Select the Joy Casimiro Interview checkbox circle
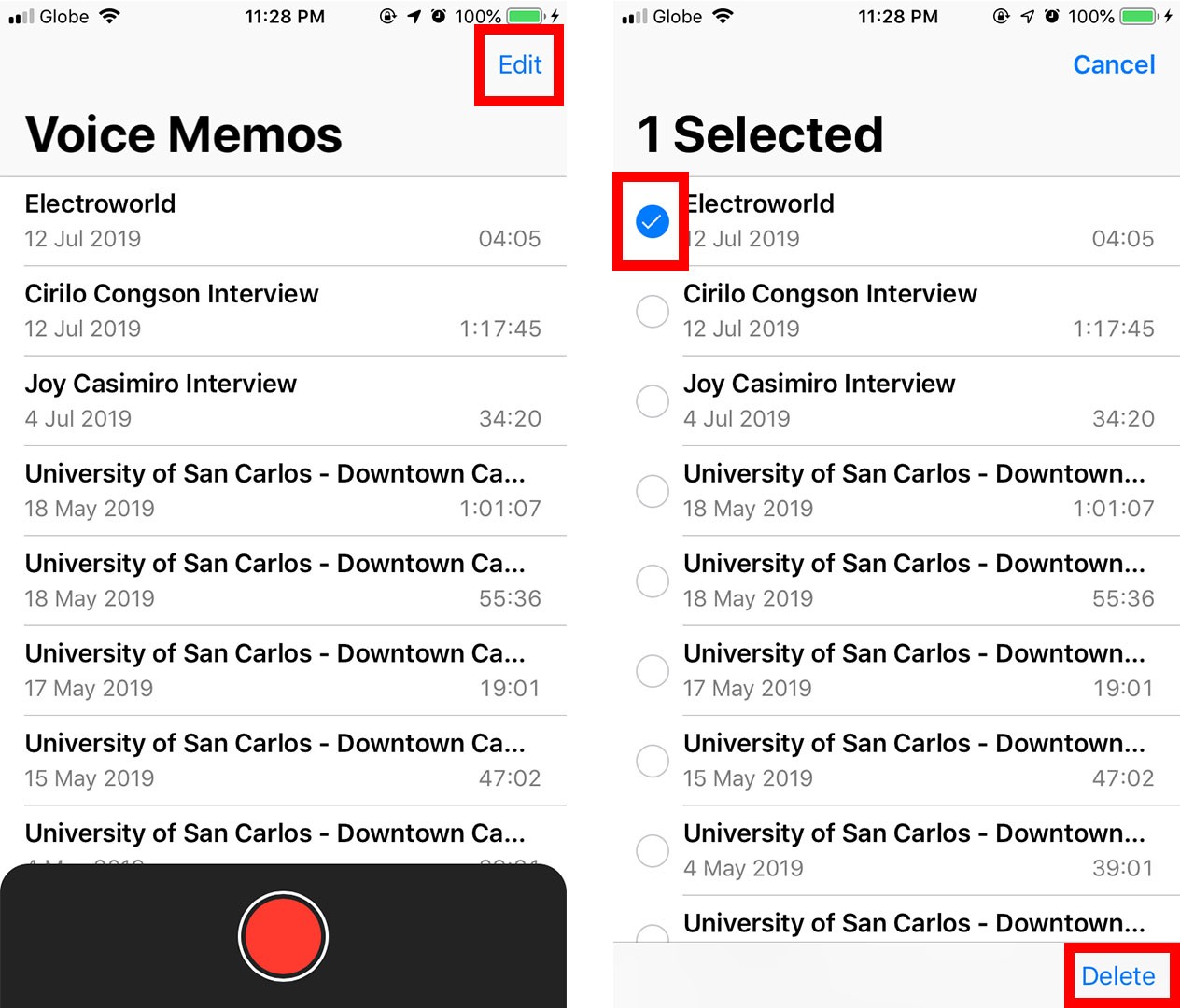This screenshot has width=1180, height=1008. point(652,401)
